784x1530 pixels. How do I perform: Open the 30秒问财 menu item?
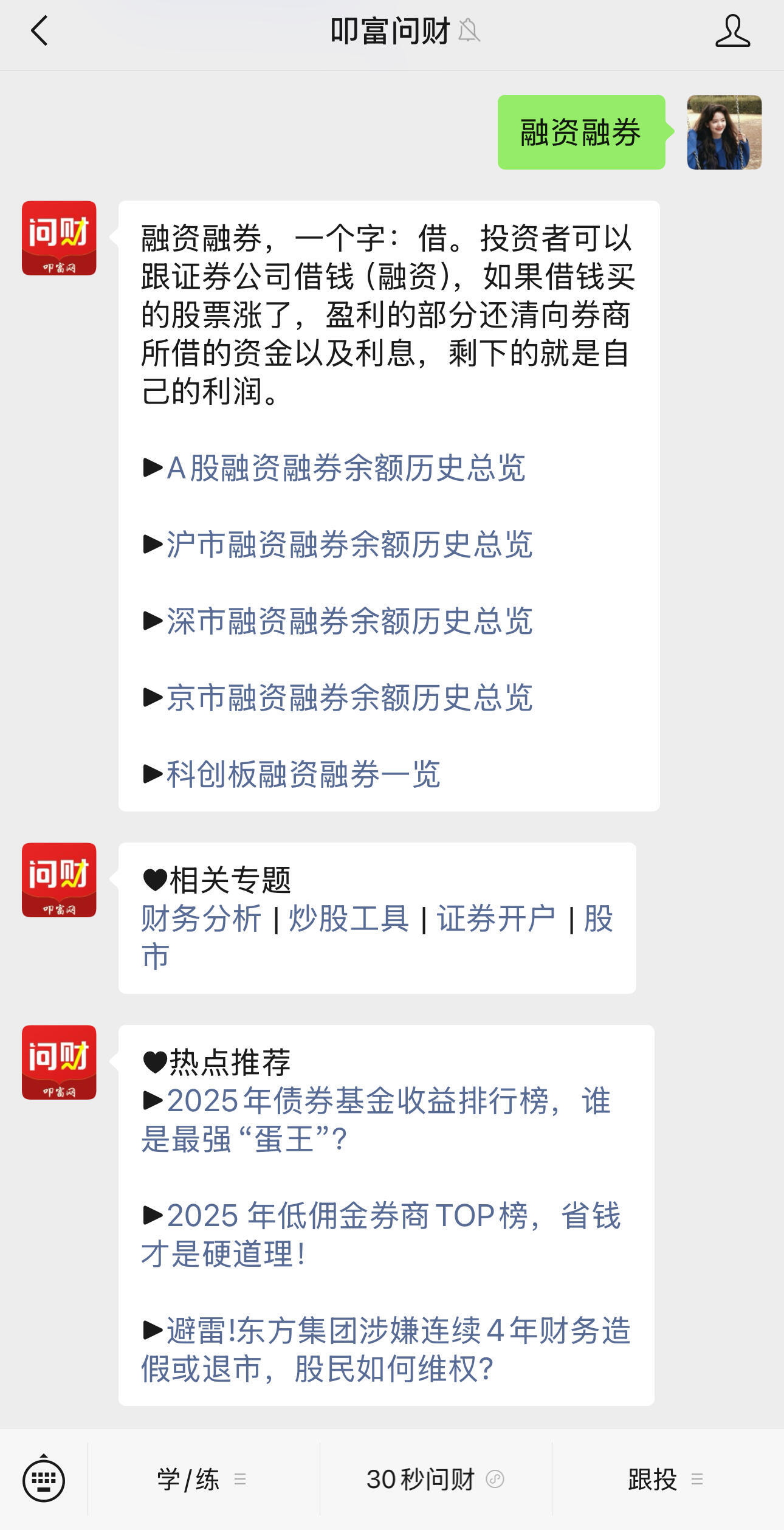coord(422,1481)
